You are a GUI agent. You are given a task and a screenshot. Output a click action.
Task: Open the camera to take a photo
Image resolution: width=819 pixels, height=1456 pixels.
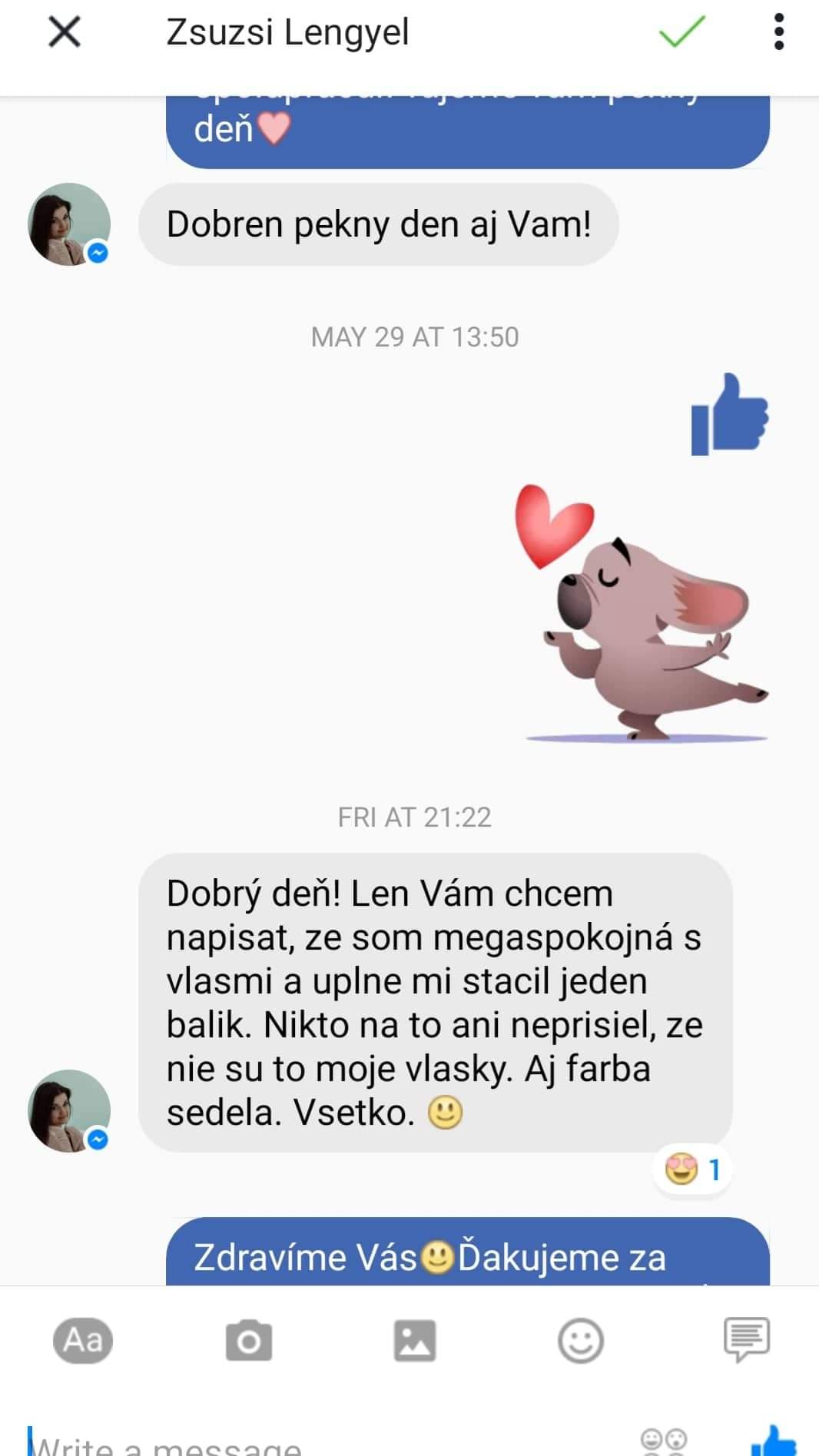pos(249,1341)
